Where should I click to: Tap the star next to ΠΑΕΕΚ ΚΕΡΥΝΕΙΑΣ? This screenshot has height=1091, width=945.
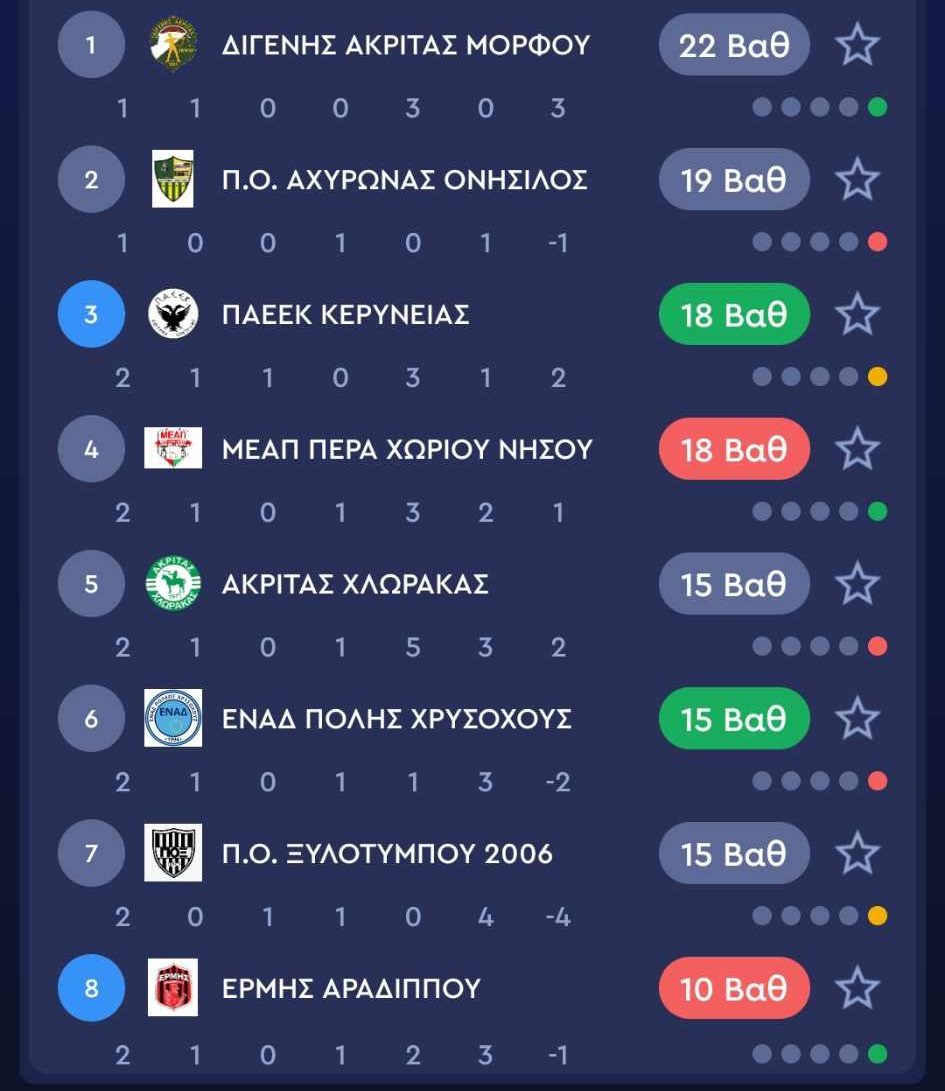(x=857, y=315)
